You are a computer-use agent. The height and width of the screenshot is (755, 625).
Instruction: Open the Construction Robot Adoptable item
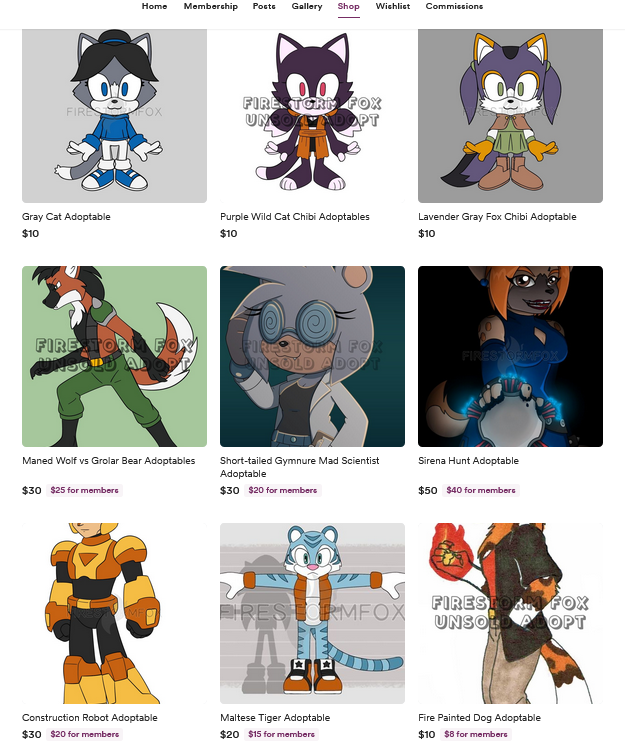pyautogui.click(x=114, y=613)
